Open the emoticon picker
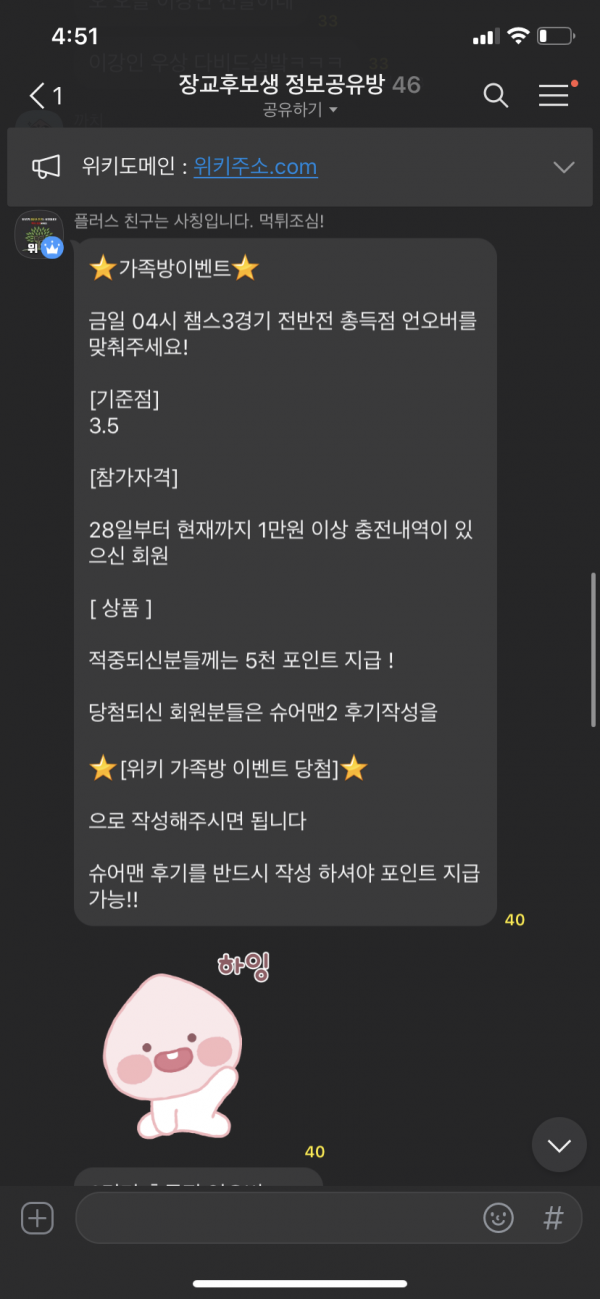Viewport: 600px width, 1299px height. (x=497, y=1218)
